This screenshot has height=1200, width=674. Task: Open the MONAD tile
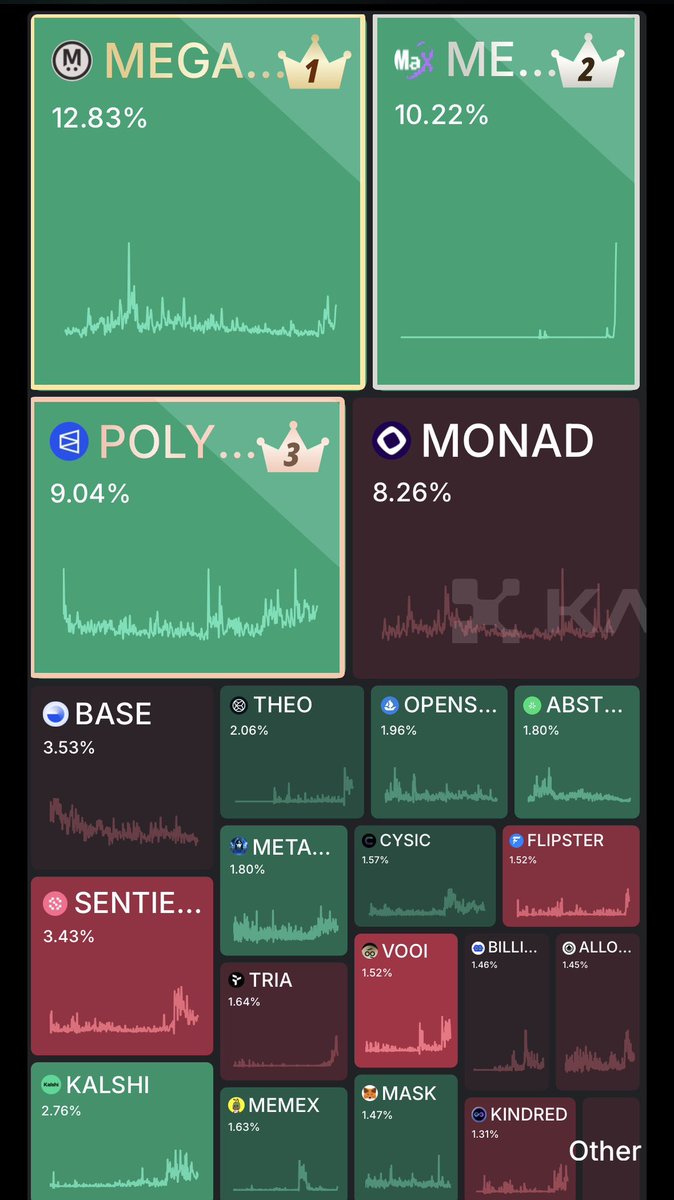[x=496, y=537]
